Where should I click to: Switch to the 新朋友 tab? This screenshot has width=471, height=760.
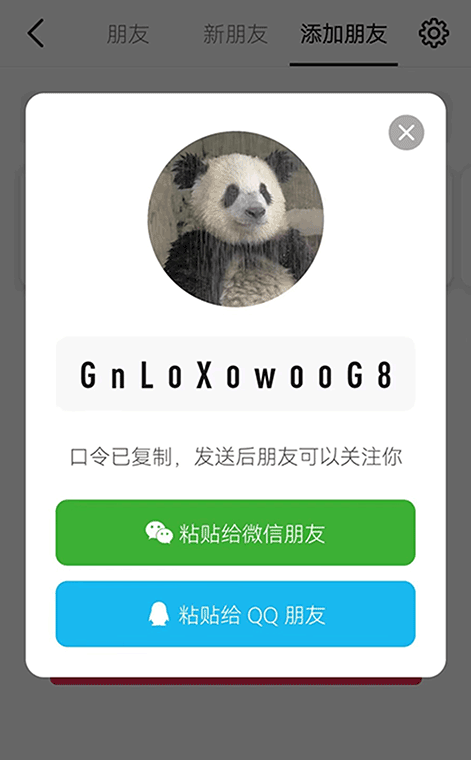point(235,34)
